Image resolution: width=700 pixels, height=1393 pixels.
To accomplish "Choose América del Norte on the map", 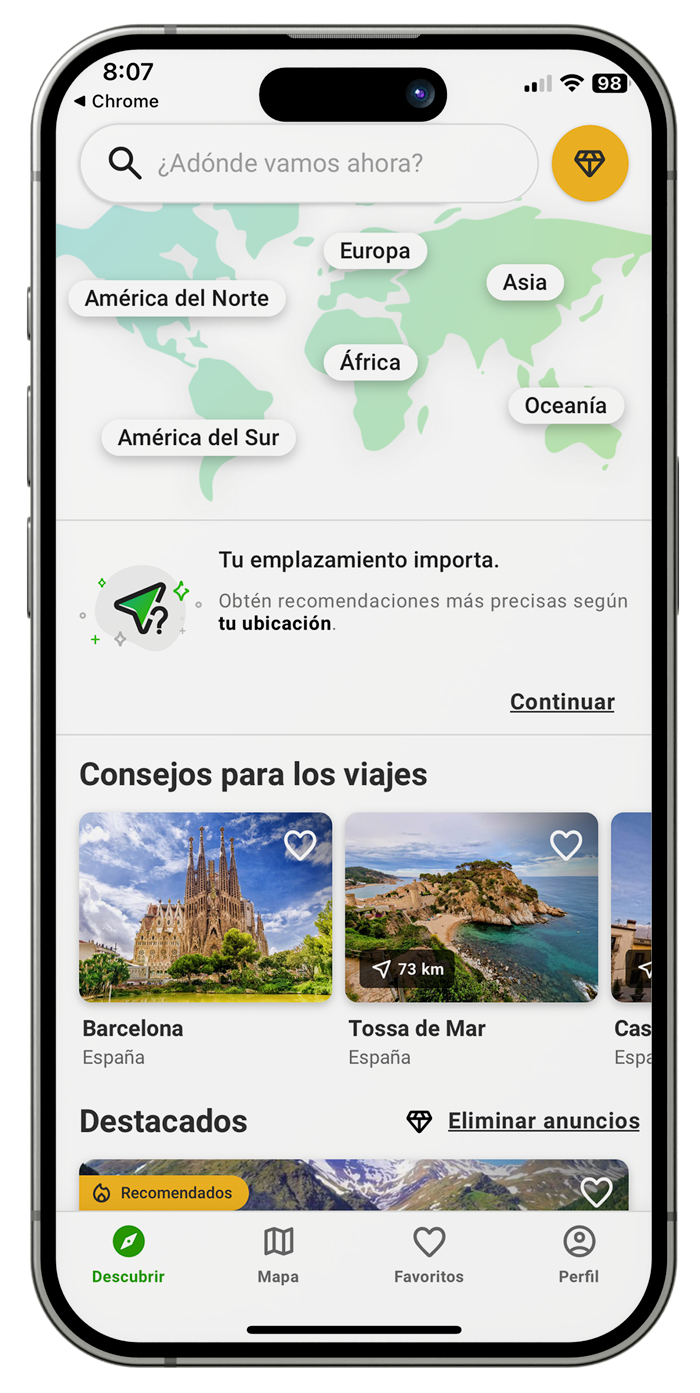I will coord(177,298).
